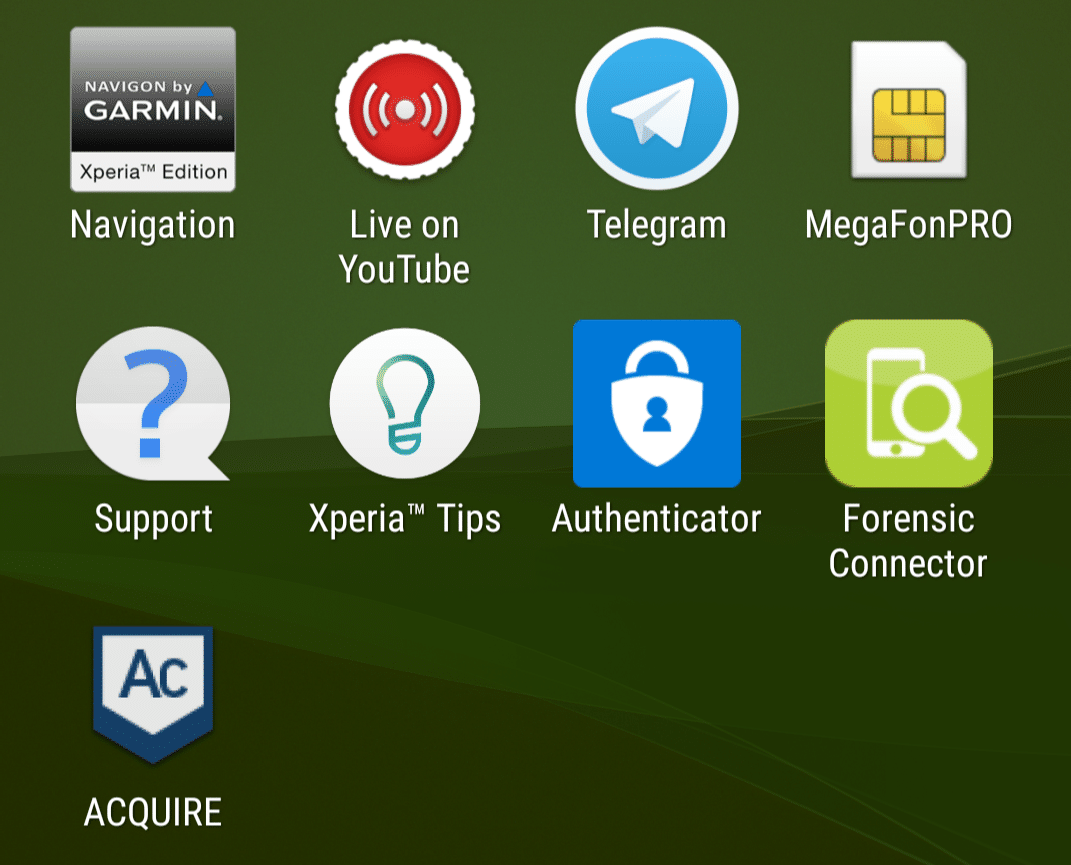Viewport: 1071px width, 865px height.
Task: Tap the MegaFonPRO SIM app
Action: (x=908, y=110)
